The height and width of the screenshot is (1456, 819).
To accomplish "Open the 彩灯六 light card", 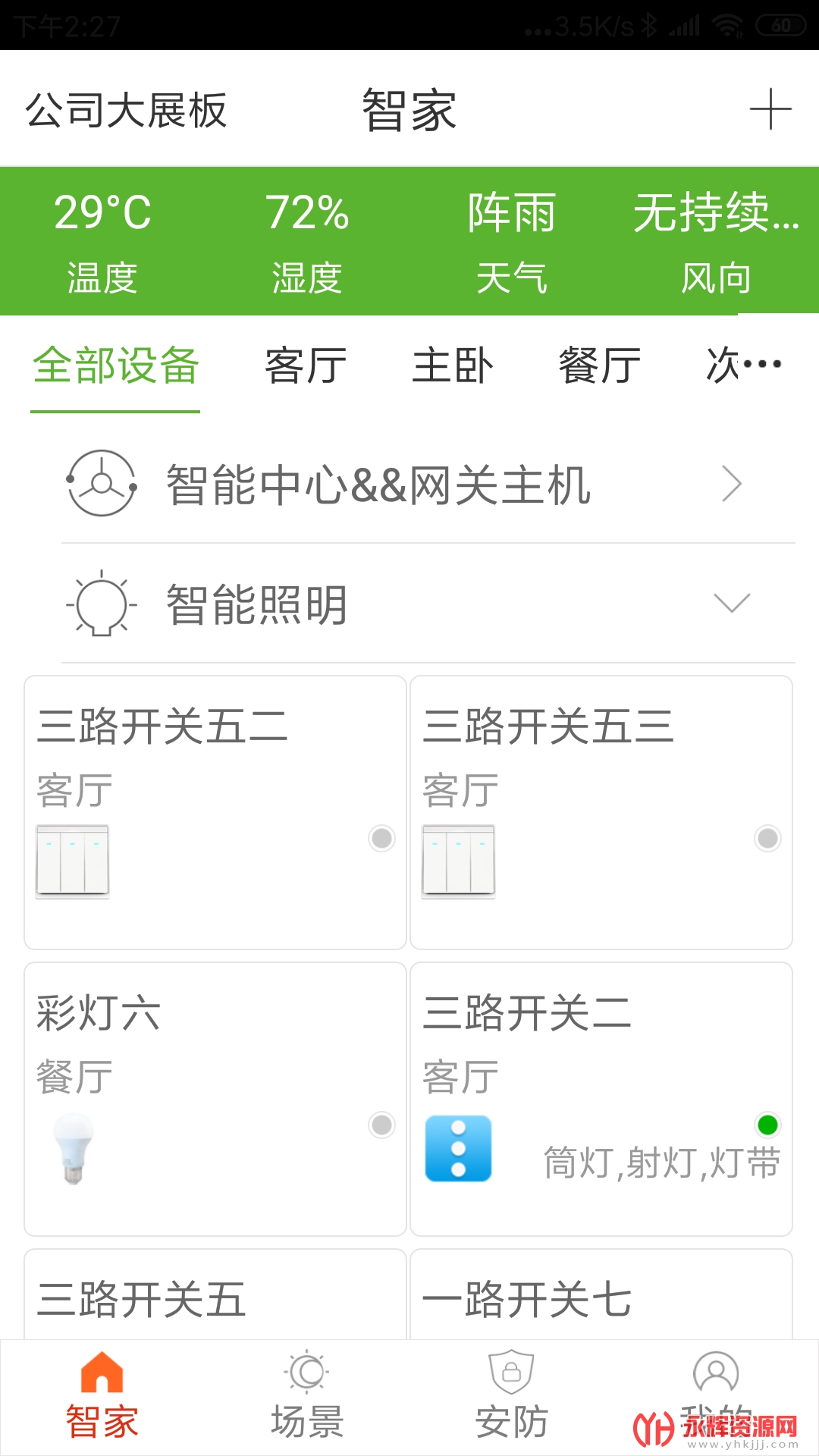I will click(x=215, y=1099).
